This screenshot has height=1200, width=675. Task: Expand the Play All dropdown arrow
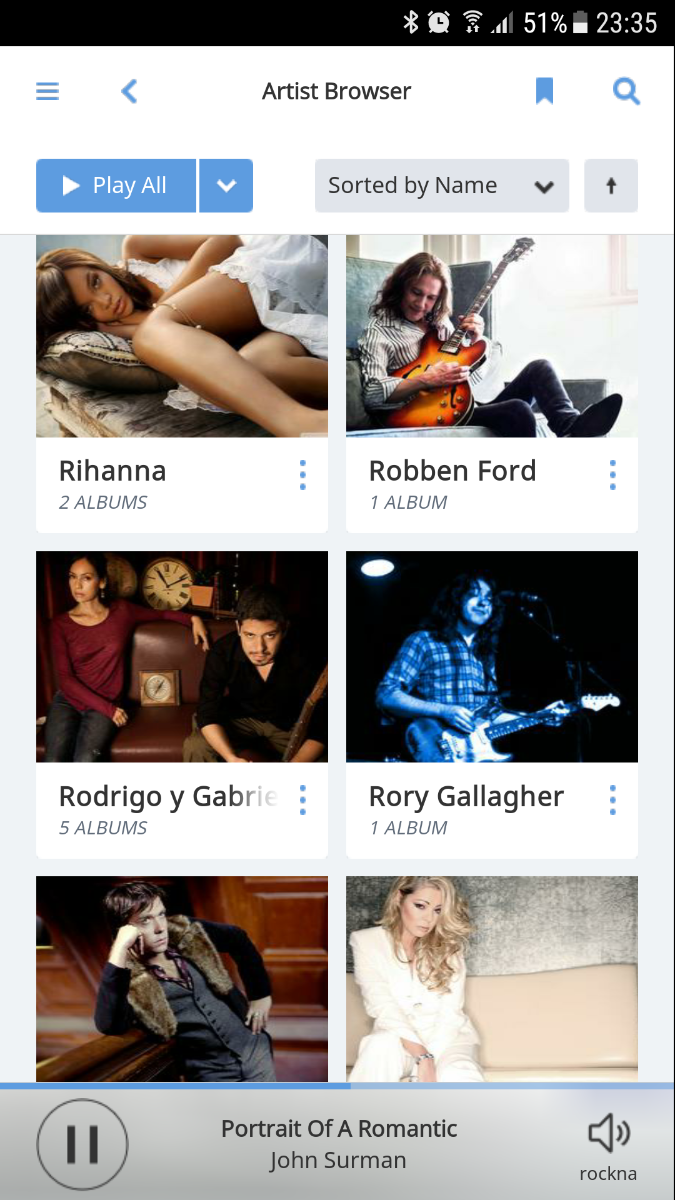pyautogui.click(x=226, y=186)
